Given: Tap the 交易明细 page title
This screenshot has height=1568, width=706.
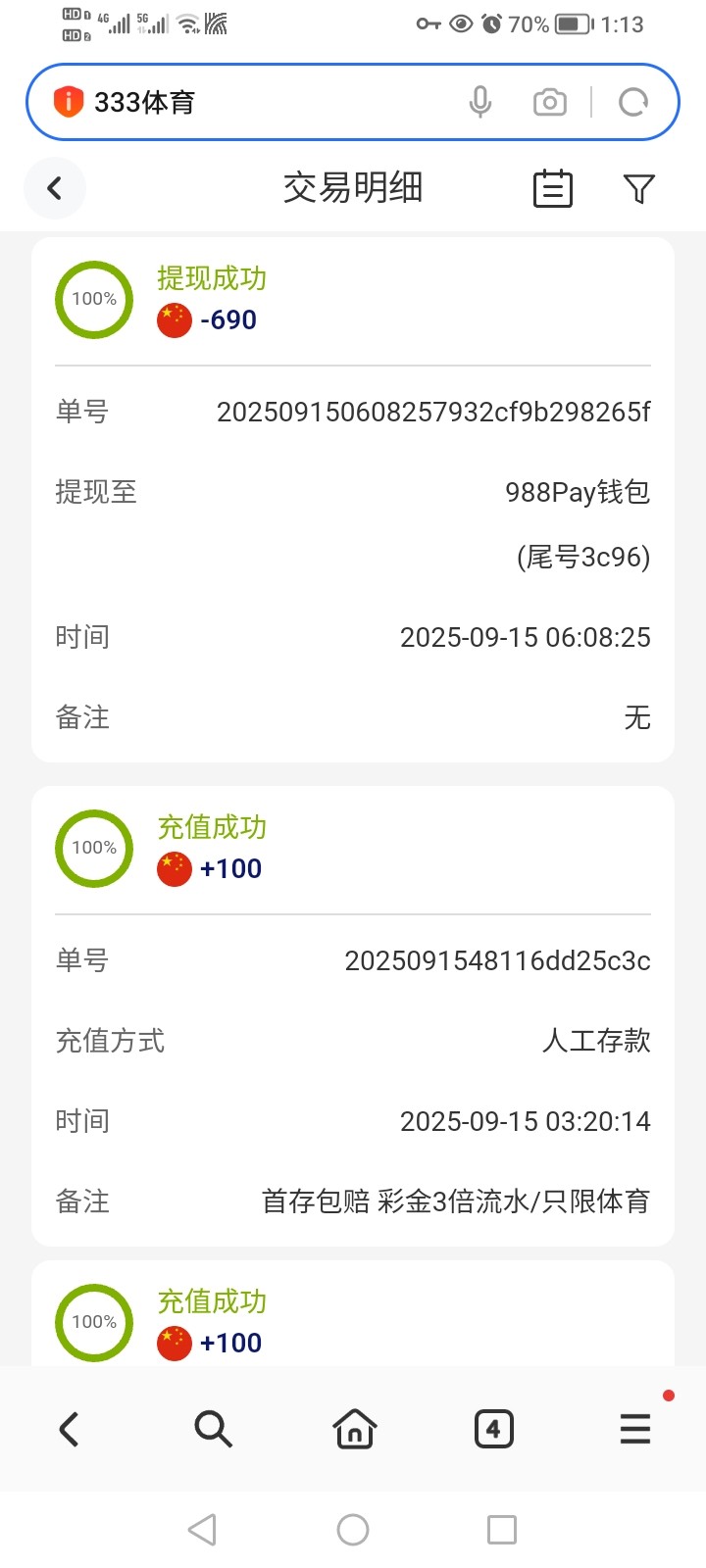Looking at the screenshot, I should (353, 188).
